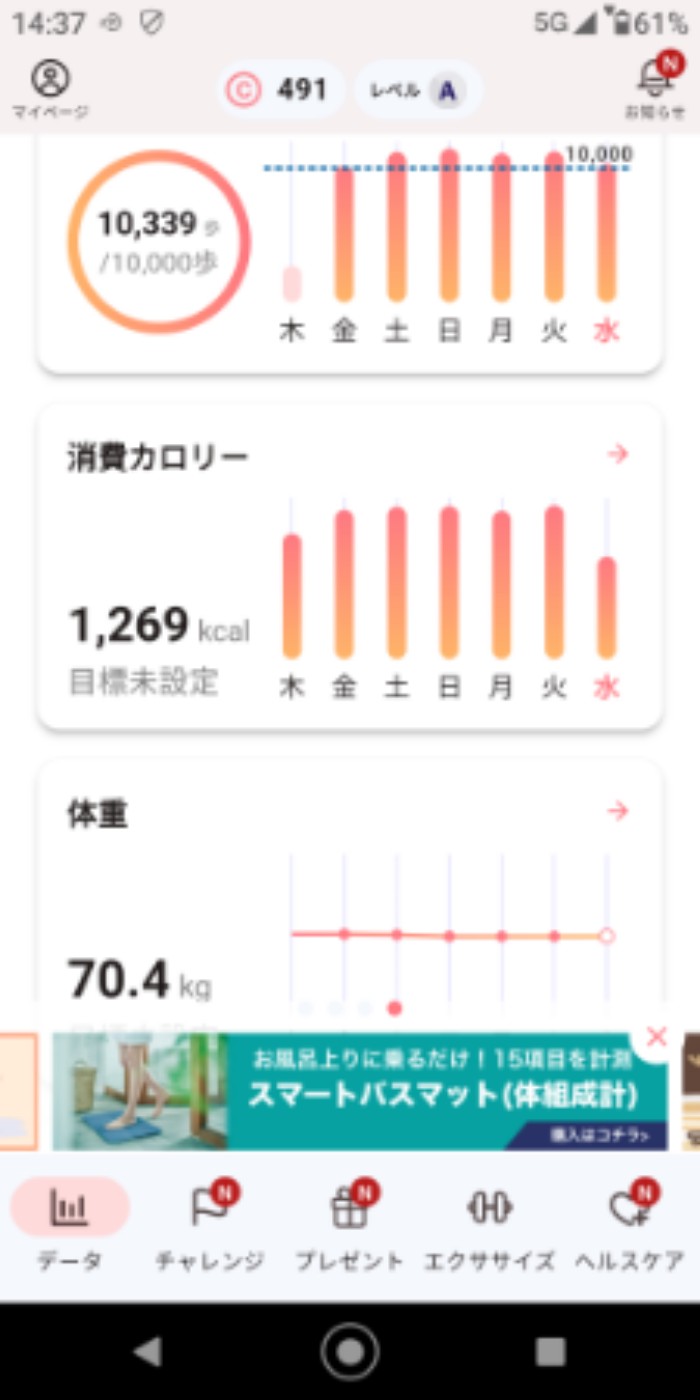Open 体重 details arrow
Viewport: 700px width, 1400px height.
(618, 811)
